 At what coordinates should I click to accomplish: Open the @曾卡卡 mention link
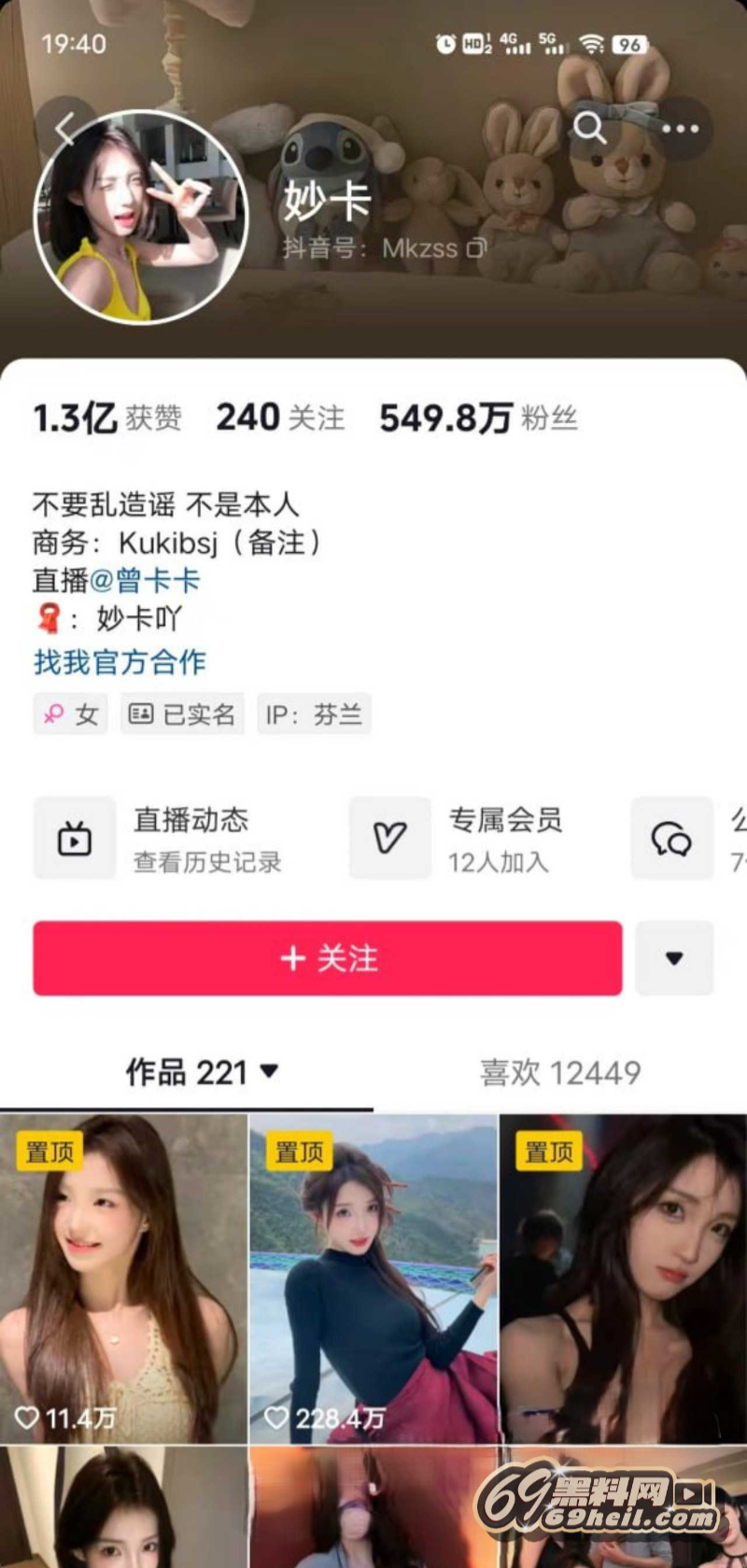pyautogui.click(x=145, y=581)
